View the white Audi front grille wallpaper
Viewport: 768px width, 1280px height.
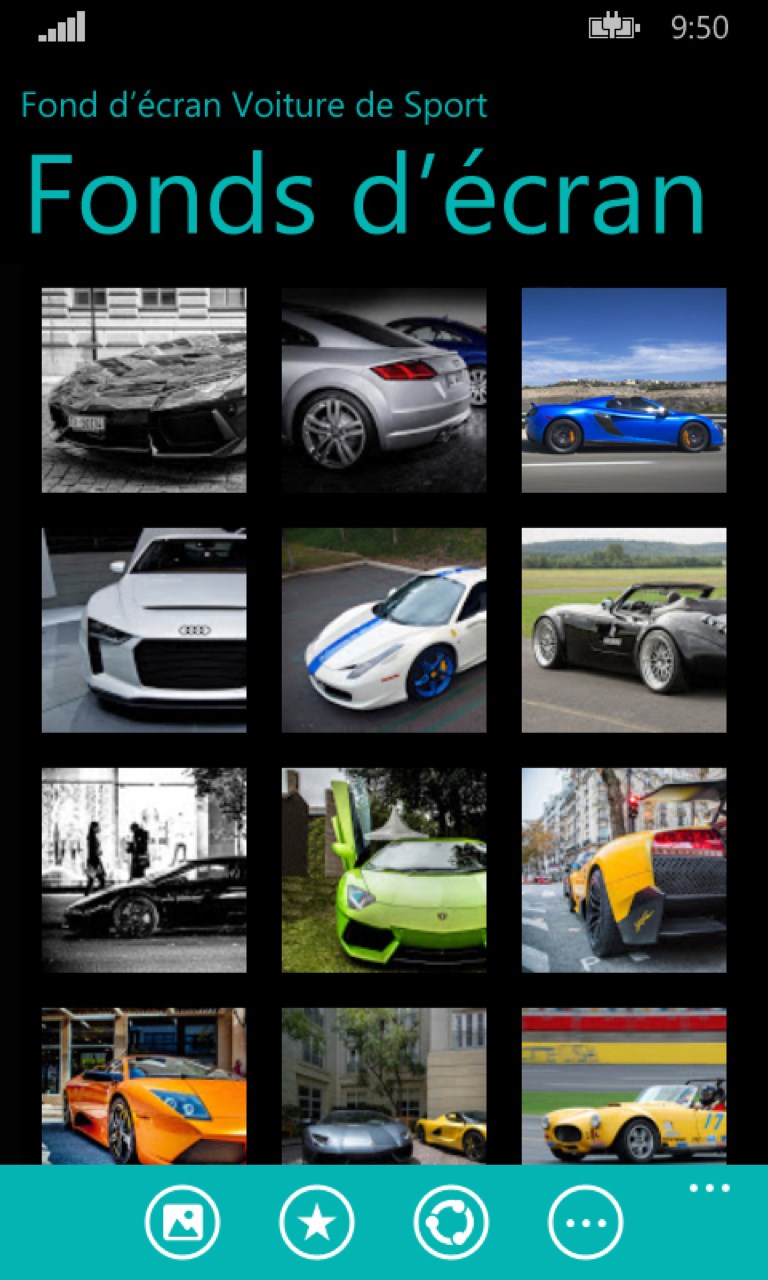(x=144, y=630)
